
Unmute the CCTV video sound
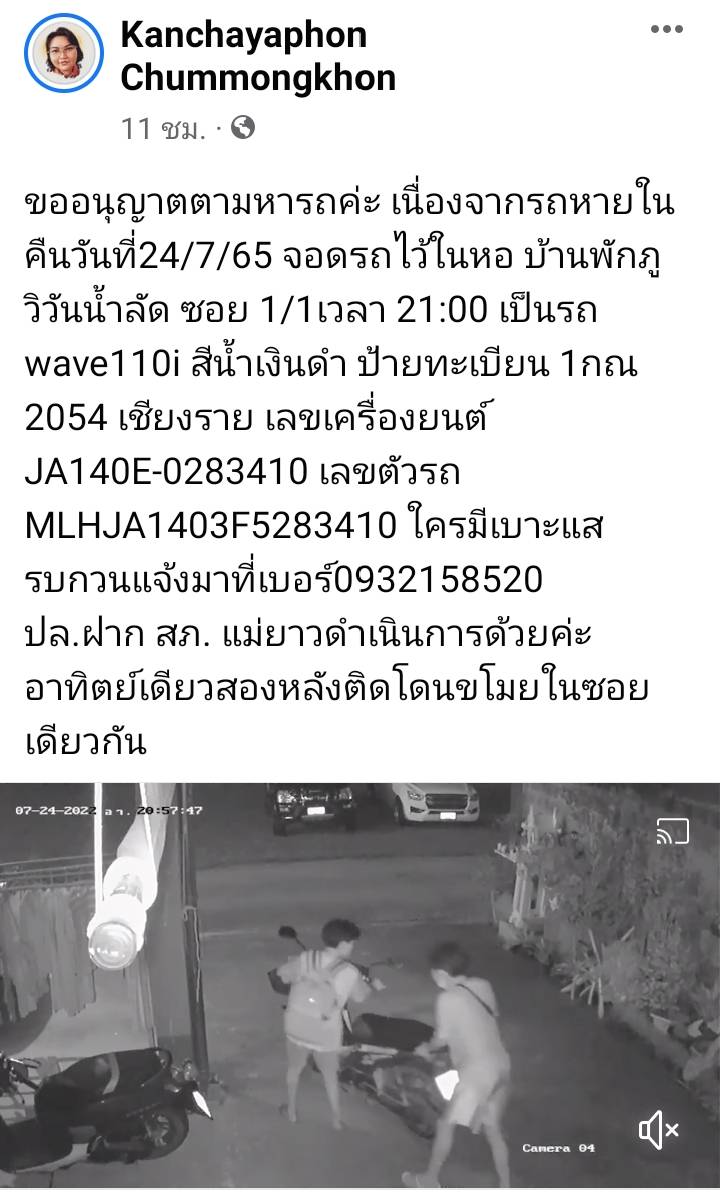point(659,1130)
